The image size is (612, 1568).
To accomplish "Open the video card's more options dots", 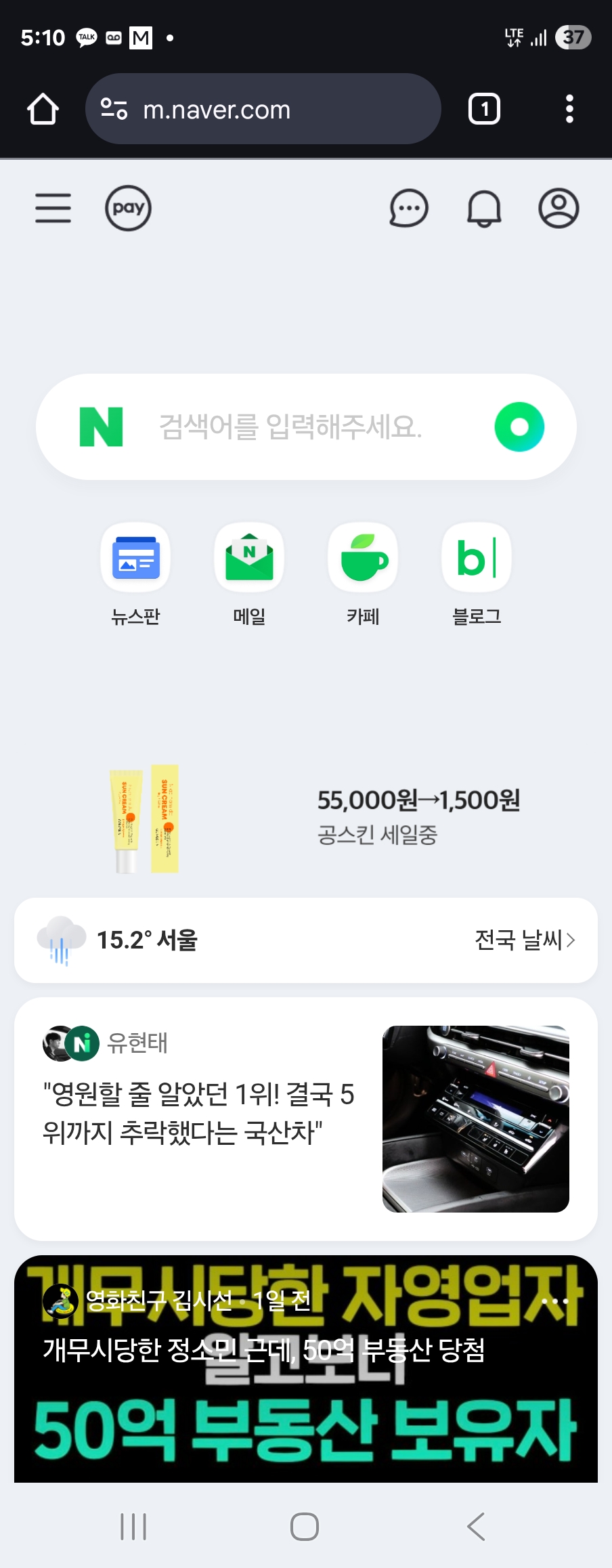I will [555, 1301].
